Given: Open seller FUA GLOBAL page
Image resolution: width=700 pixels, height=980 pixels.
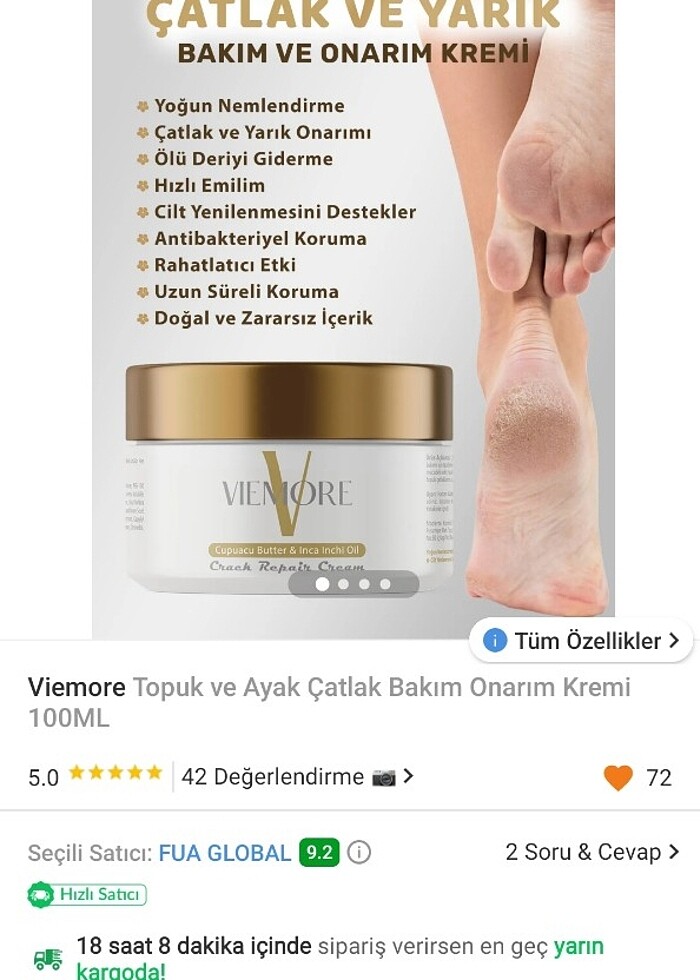Looking at the screenshot, I should pyautogui.click(x=224, y=853).
